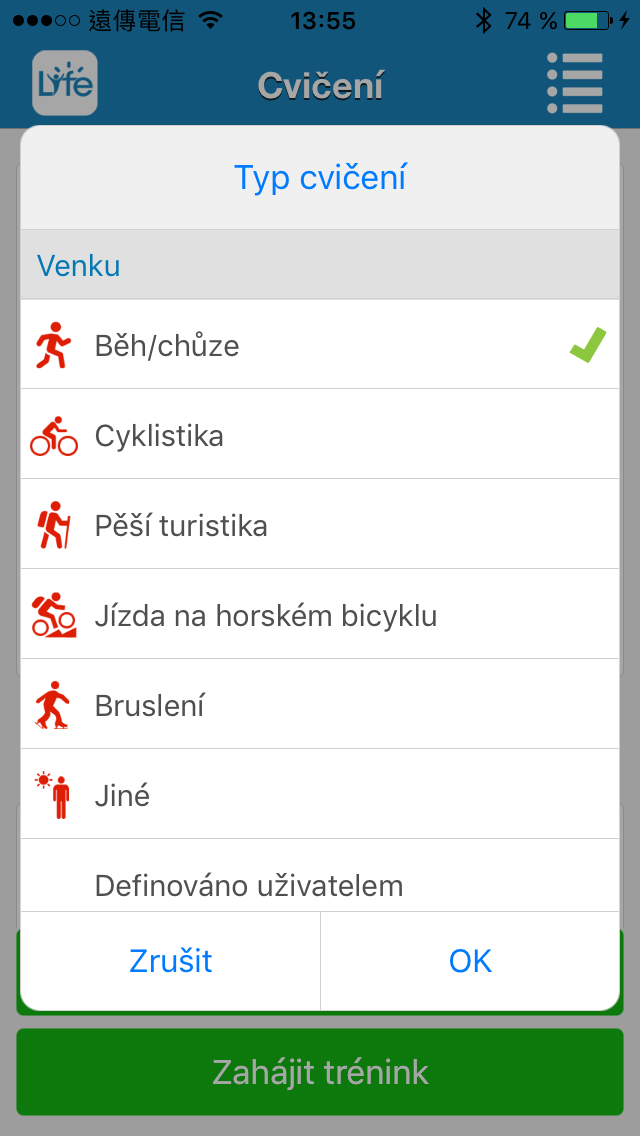Confirm selection with OK

470,961
